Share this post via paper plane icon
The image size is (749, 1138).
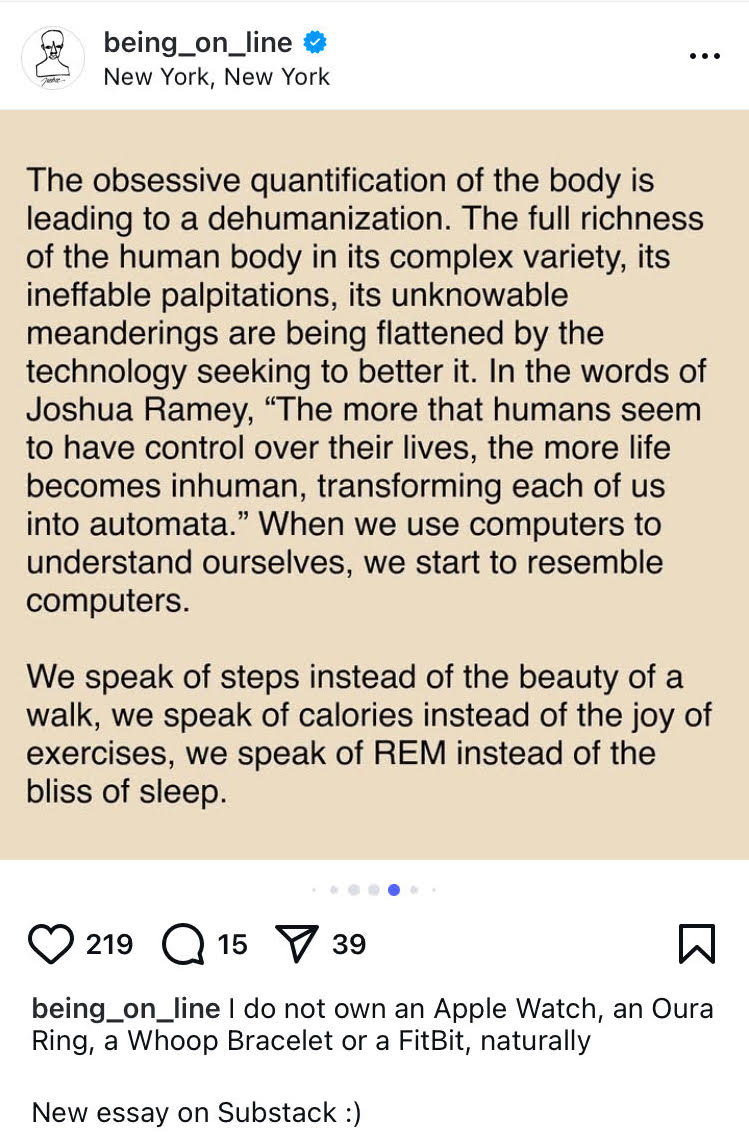coord(296,944)
